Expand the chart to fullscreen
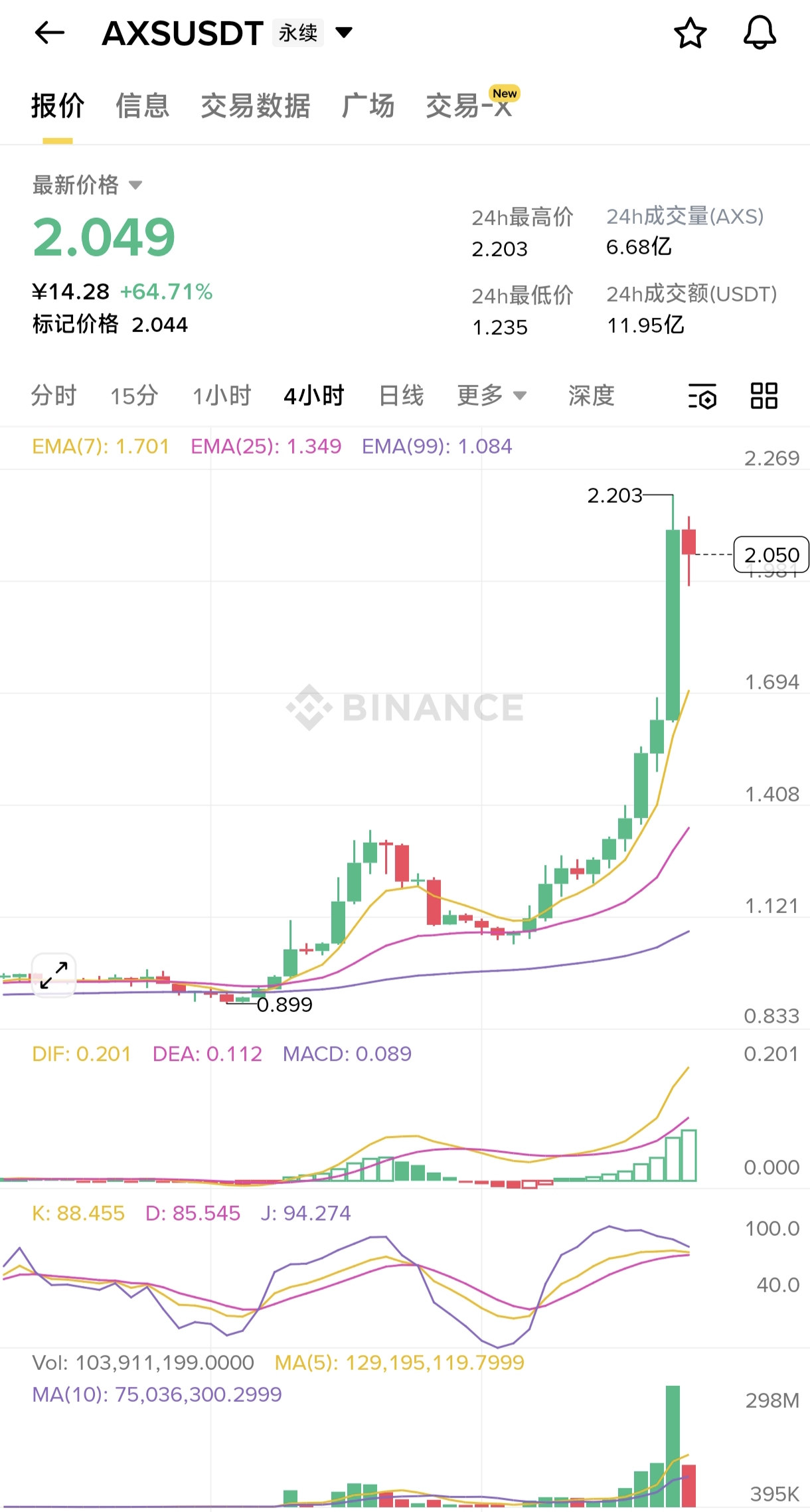Viewport: 810px width, 1512px height. [x=54, y=975]
